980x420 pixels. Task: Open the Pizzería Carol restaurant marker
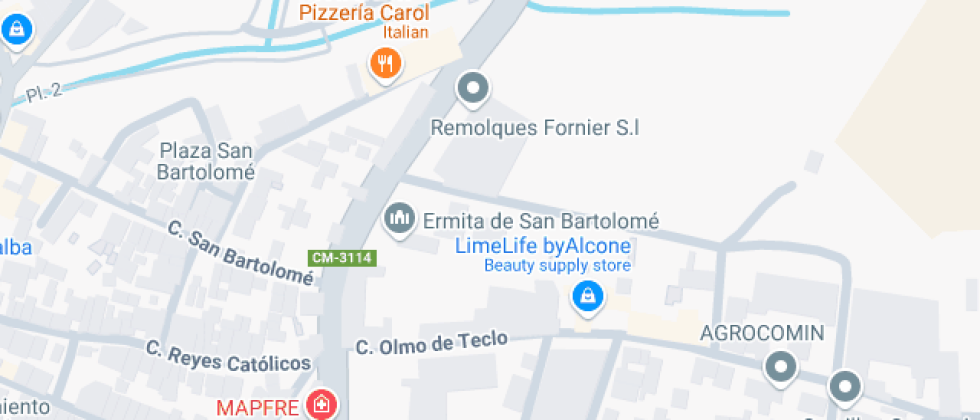[385, 65]
